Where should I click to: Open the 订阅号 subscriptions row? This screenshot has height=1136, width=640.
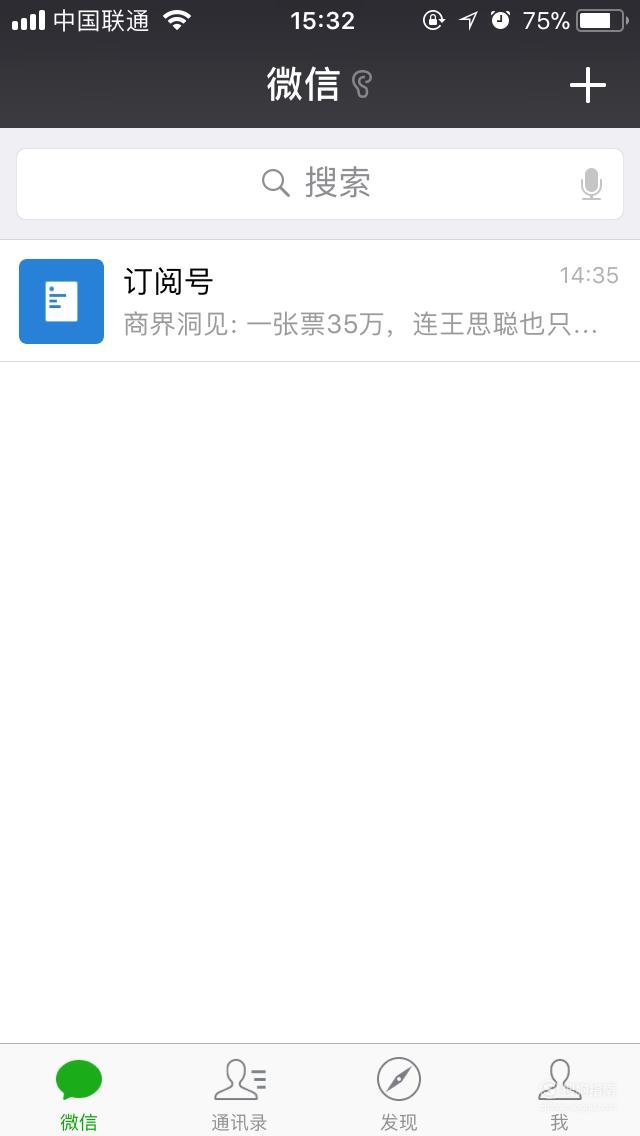pos(320,301)
